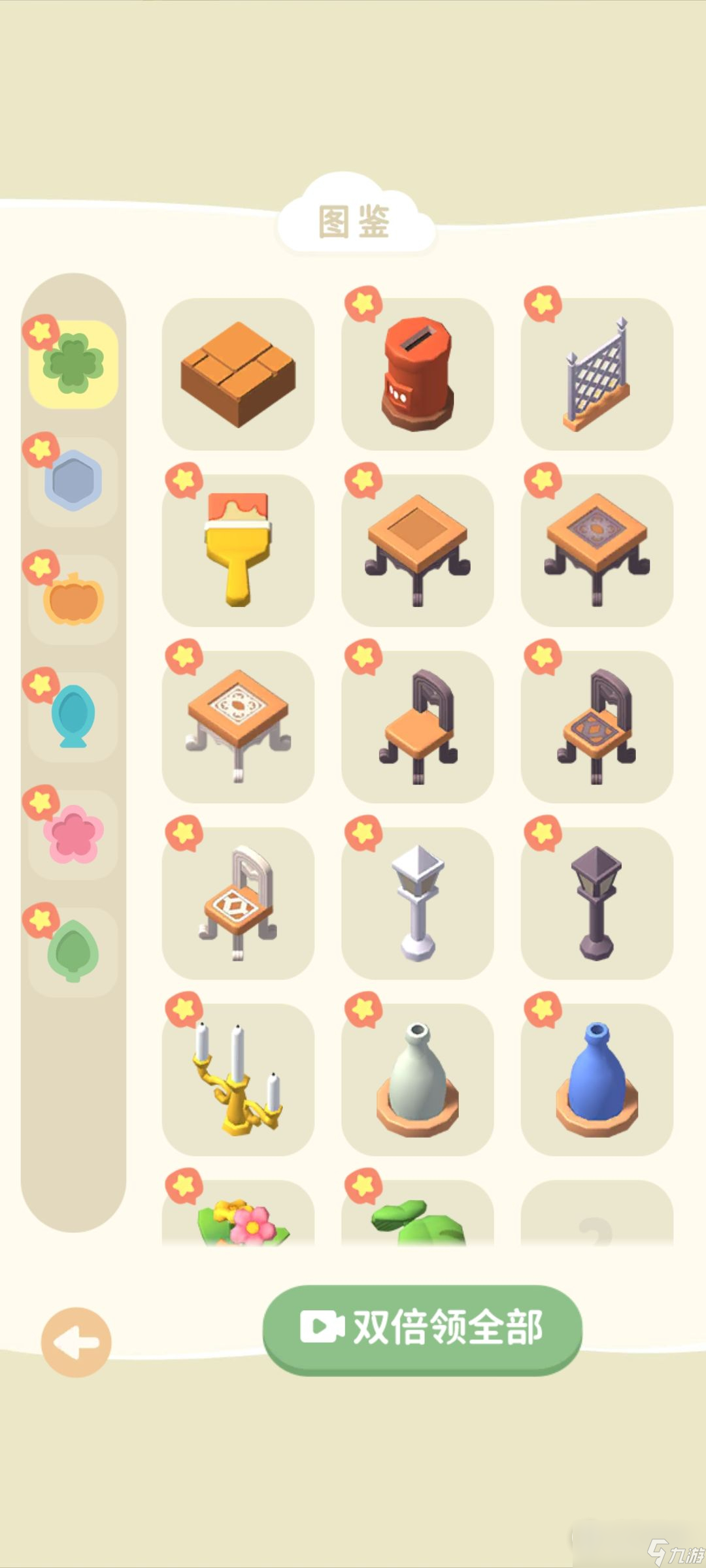Screen dimensions: 706x1568
Task: Open the orange brick floor tile item
Action: [238, 374]
